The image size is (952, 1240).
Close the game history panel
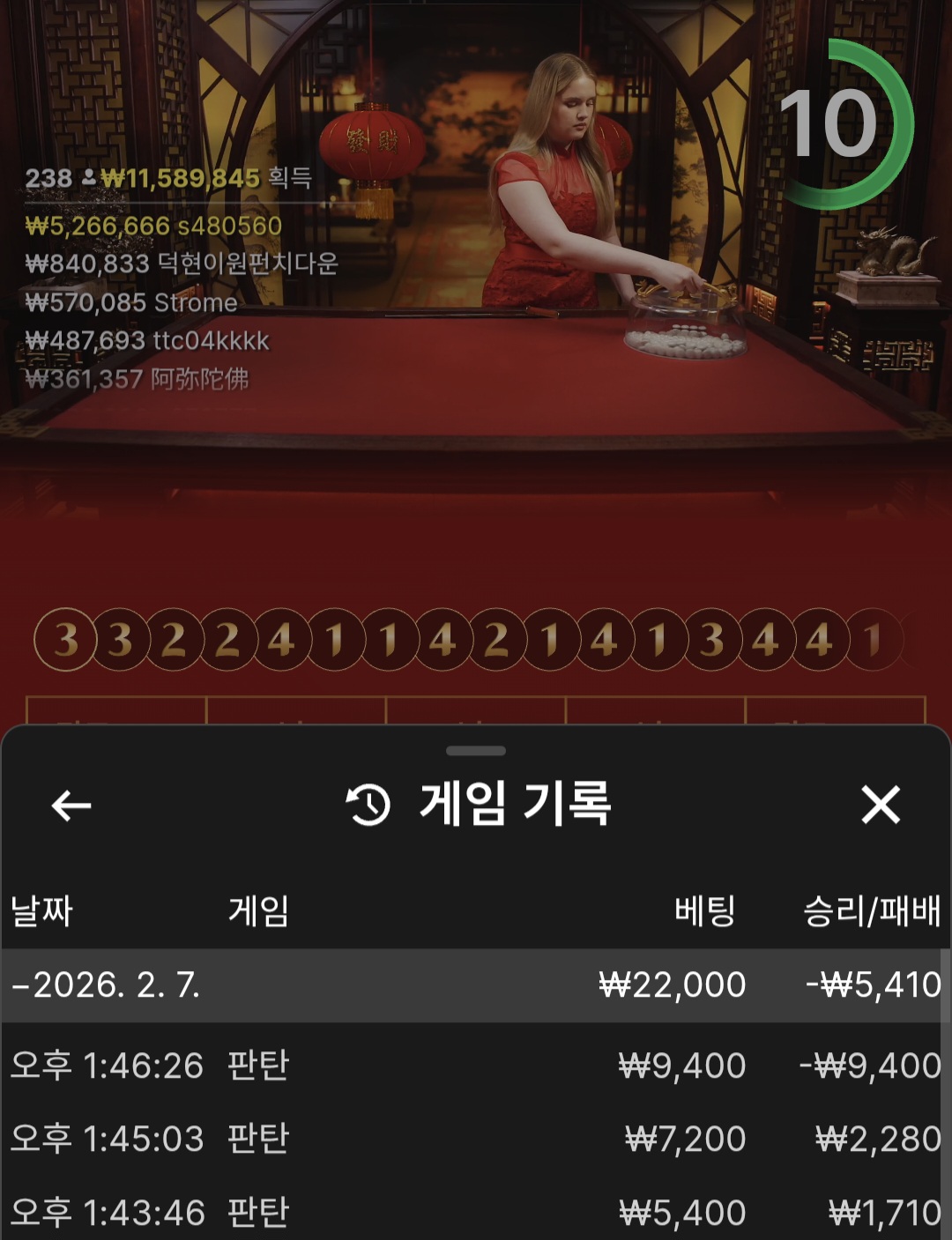click(x=880, y=805)
